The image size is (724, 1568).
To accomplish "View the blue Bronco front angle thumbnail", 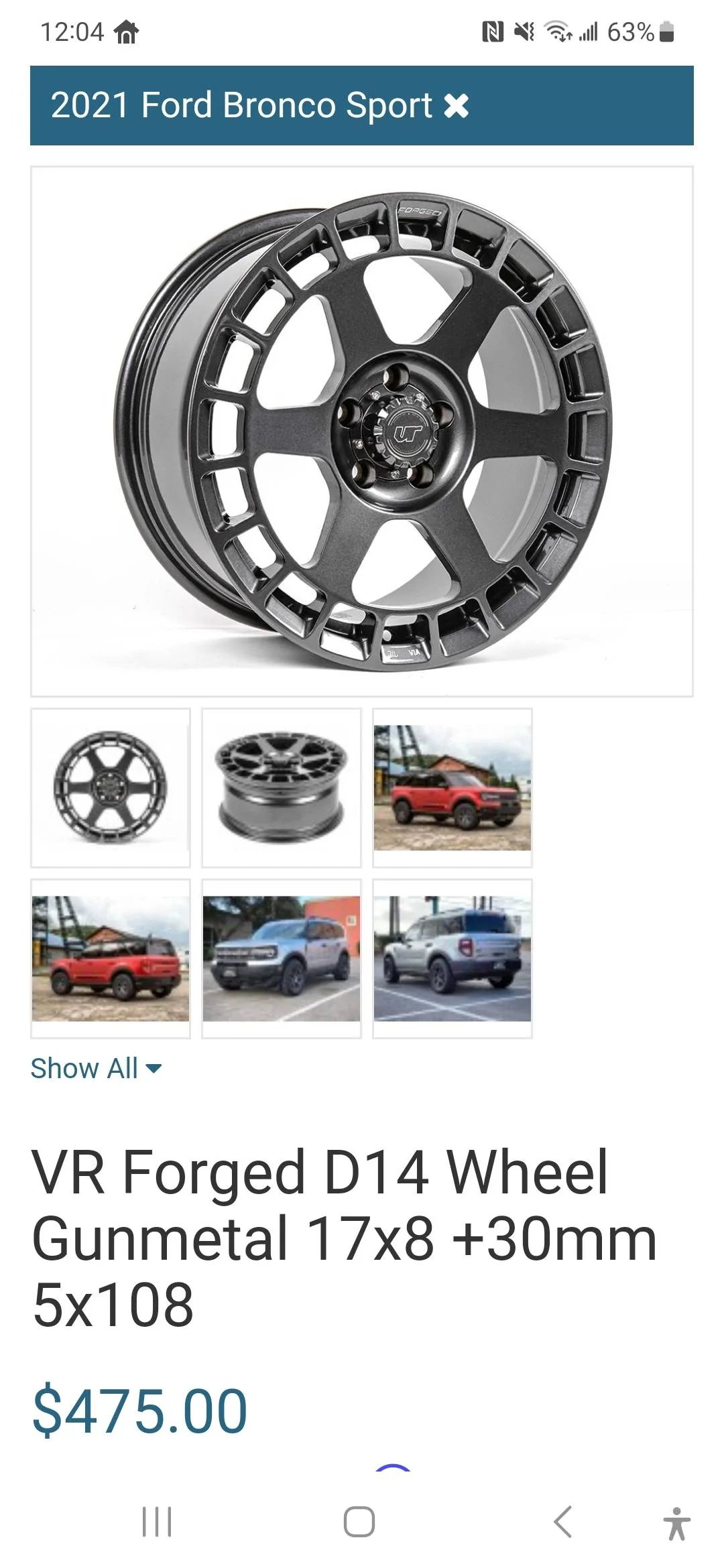I will [x=282, y=958].
